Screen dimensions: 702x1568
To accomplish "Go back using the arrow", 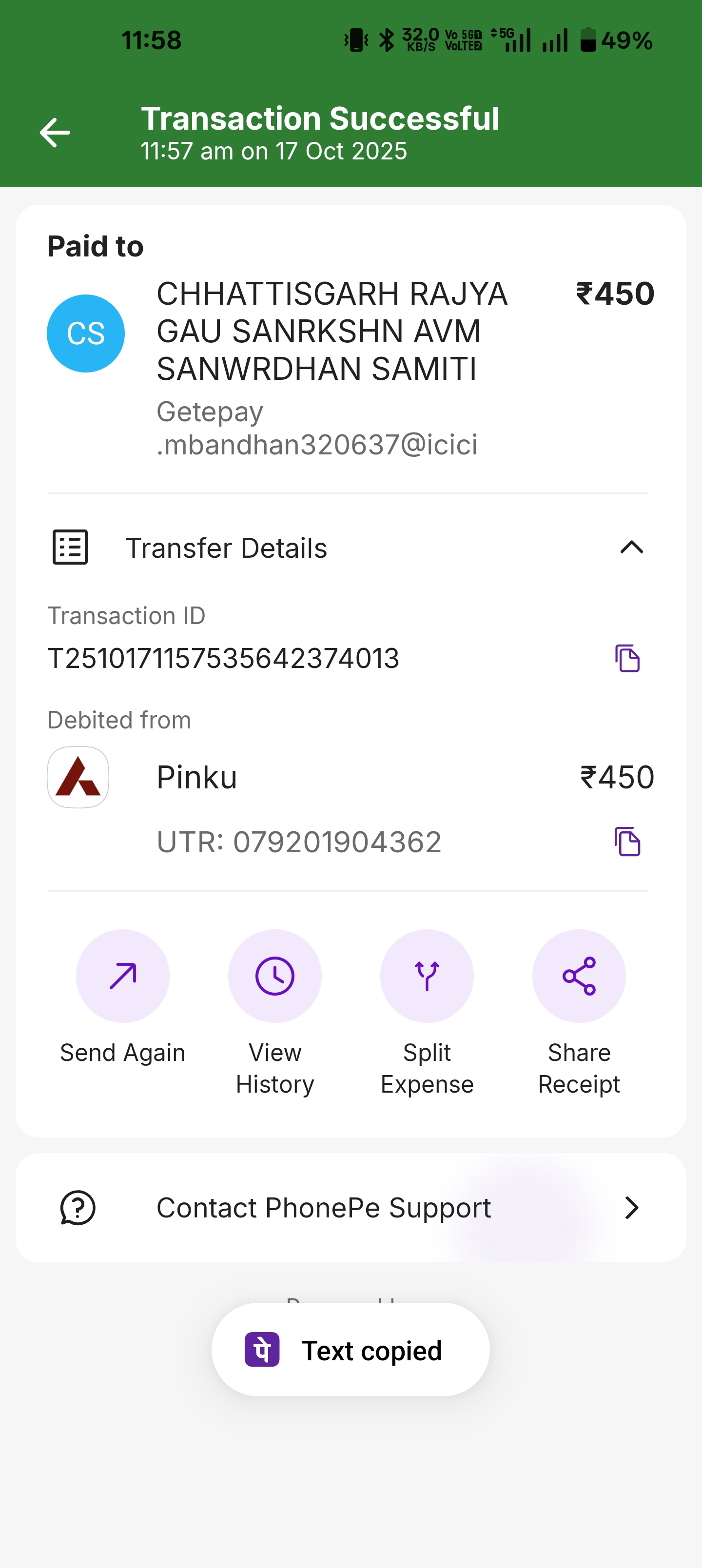I will pos(55,133).
